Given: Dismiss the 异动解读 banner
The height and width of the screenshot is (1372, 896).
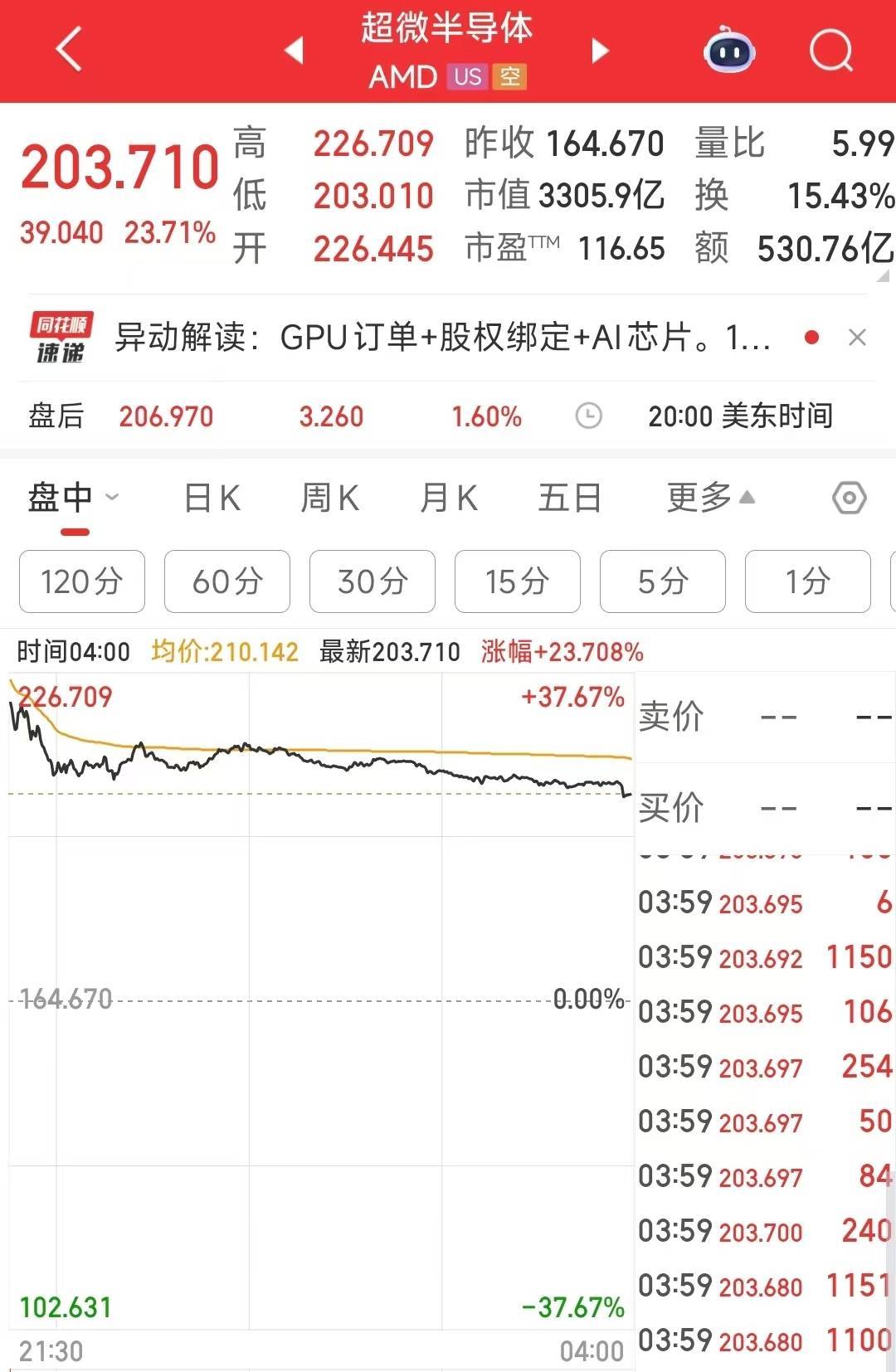Looking at the screenshot, I should click(x=857, y=338).
